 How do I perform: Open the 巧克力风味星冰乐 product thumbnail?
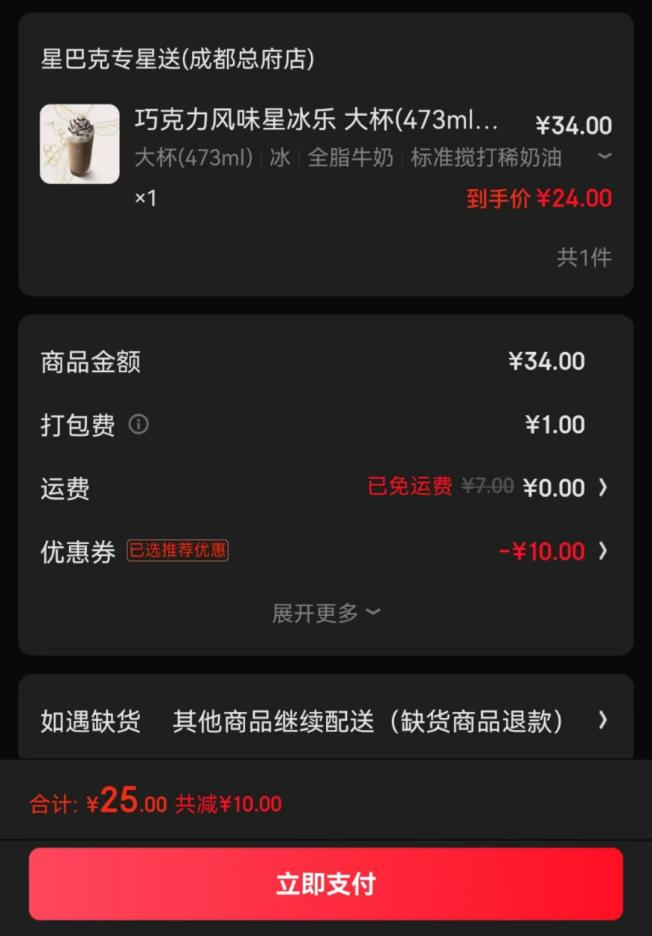[80, 144]
